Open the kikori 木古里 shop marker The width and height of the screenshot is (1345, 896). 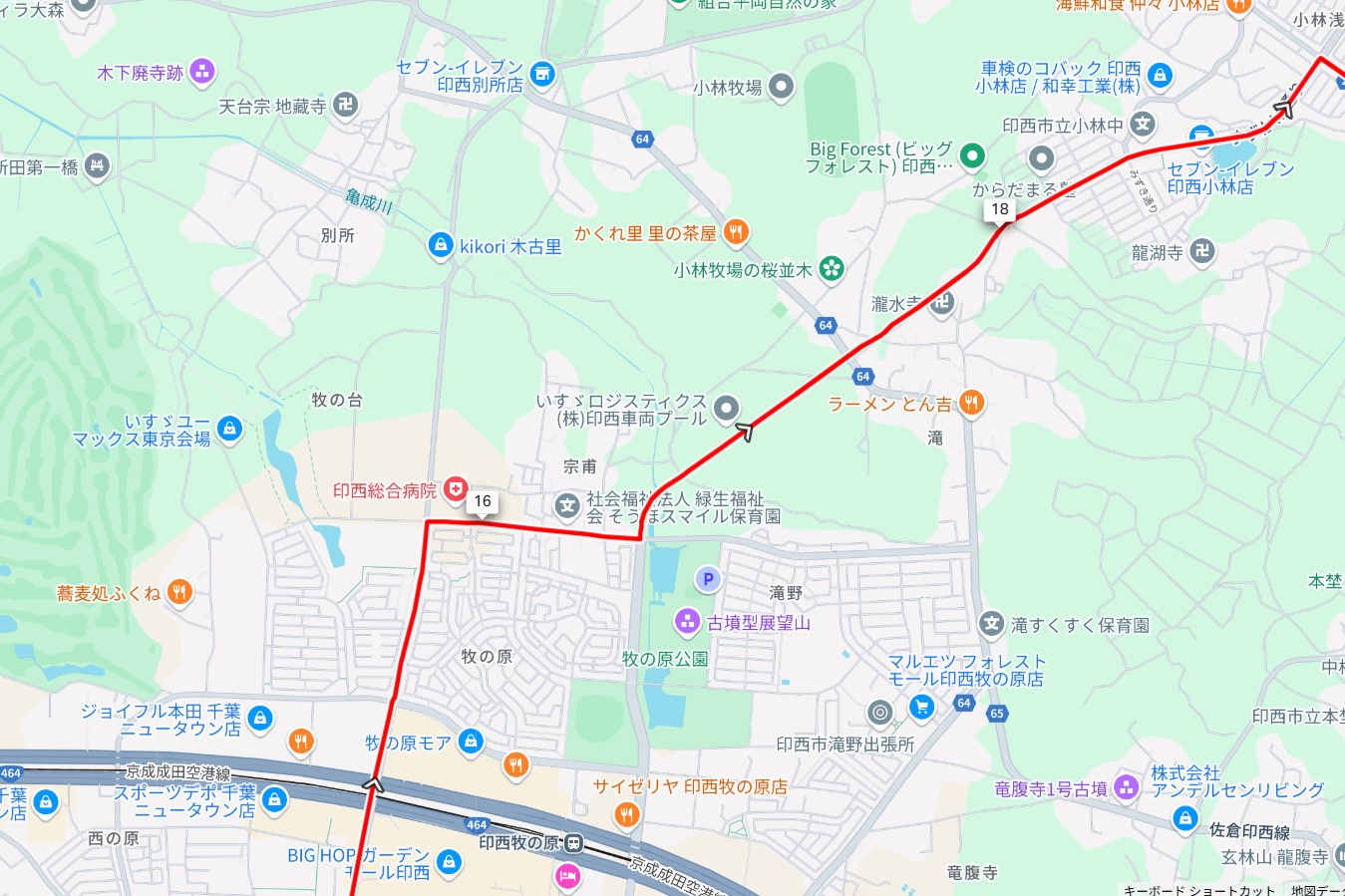click(x=440, y=245)
